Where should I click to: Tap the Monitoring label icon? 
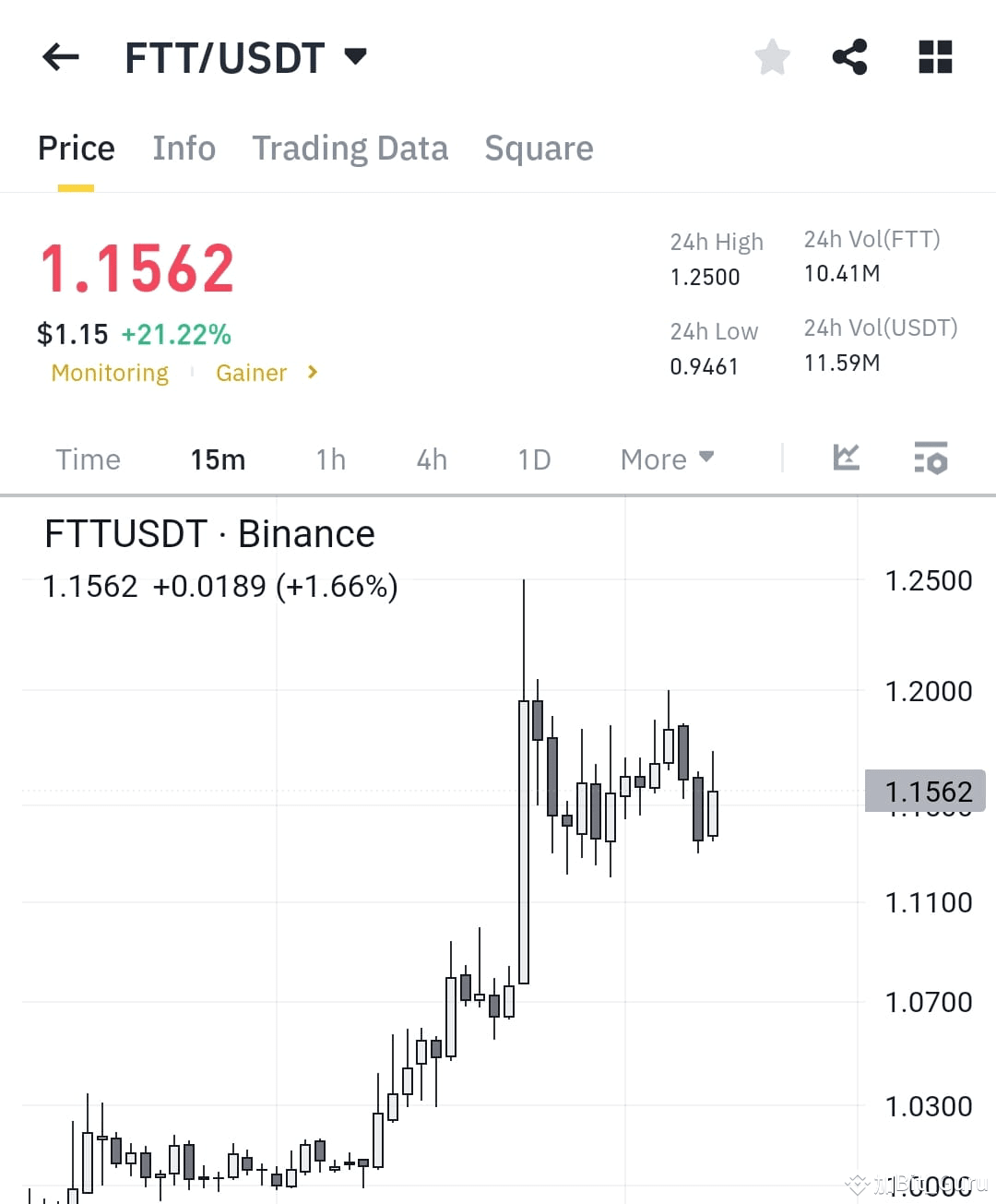coord(110,373)
